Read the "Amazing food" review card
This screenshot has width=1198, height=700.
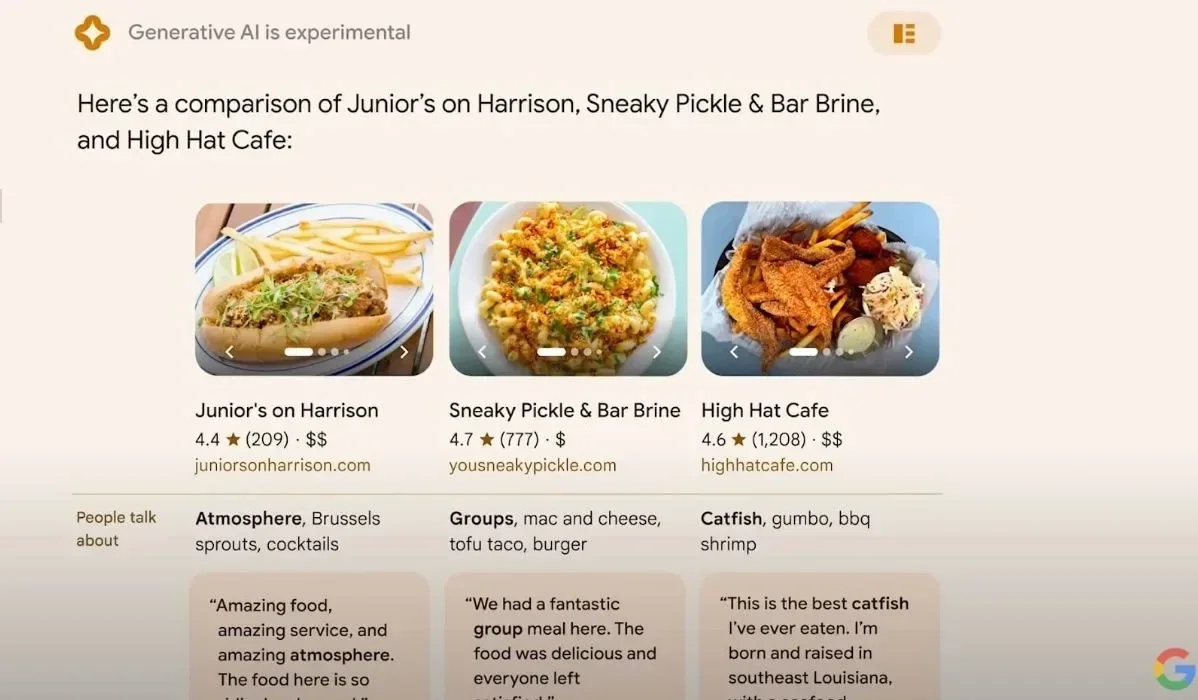pos(308,640)
